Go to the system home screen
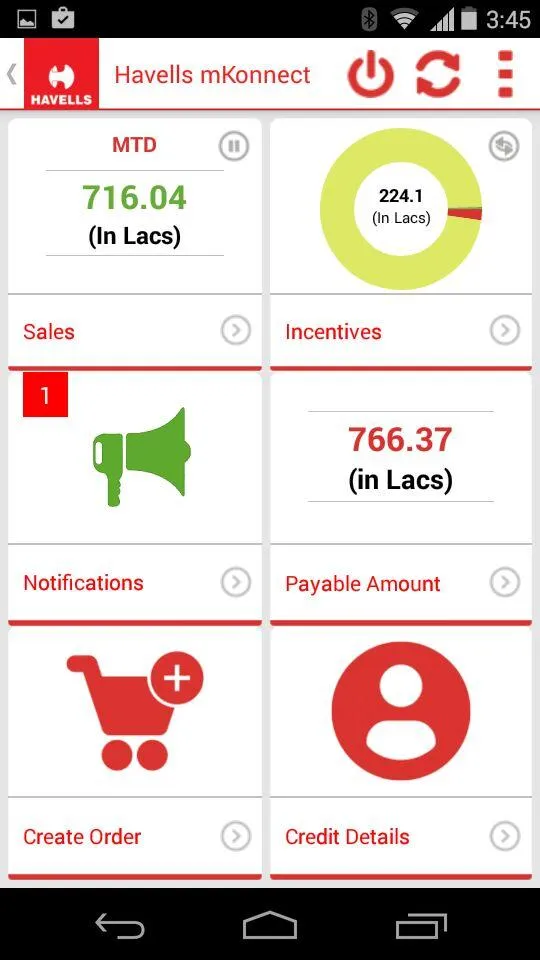 (270, 924)
